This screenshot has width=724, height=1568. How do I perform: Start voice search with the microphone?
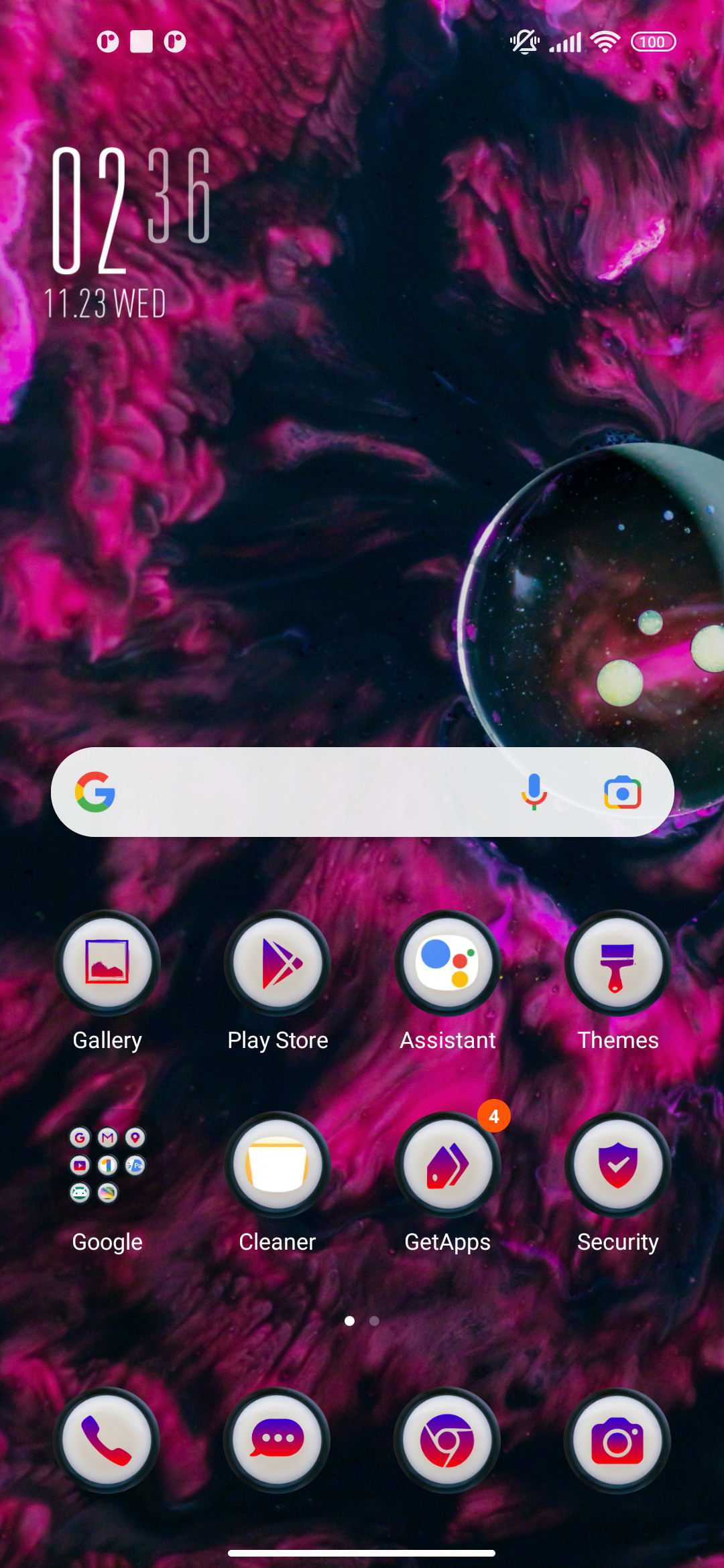(x=534, y=792)
